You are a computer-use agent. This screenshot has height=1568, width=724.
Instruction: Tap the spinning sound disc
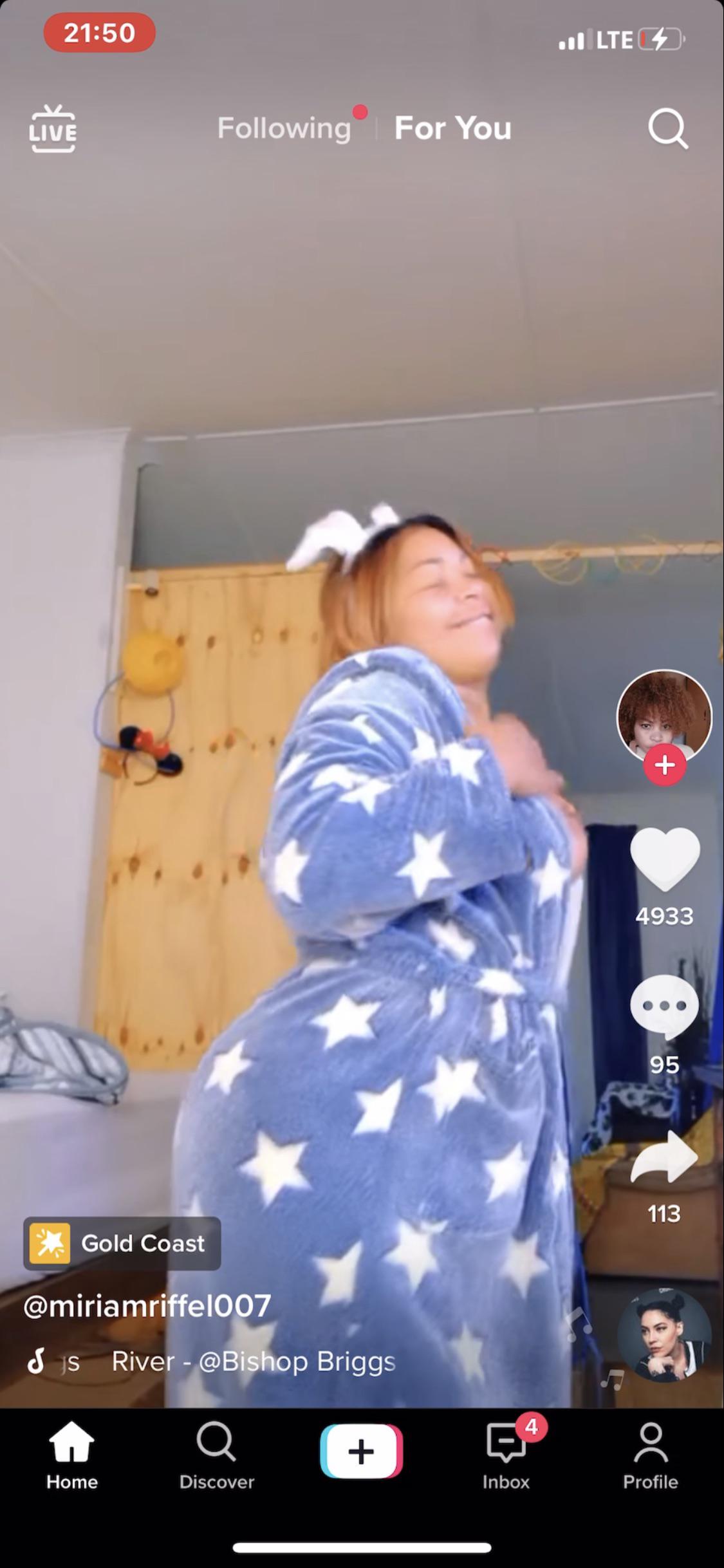[664, 1335]
